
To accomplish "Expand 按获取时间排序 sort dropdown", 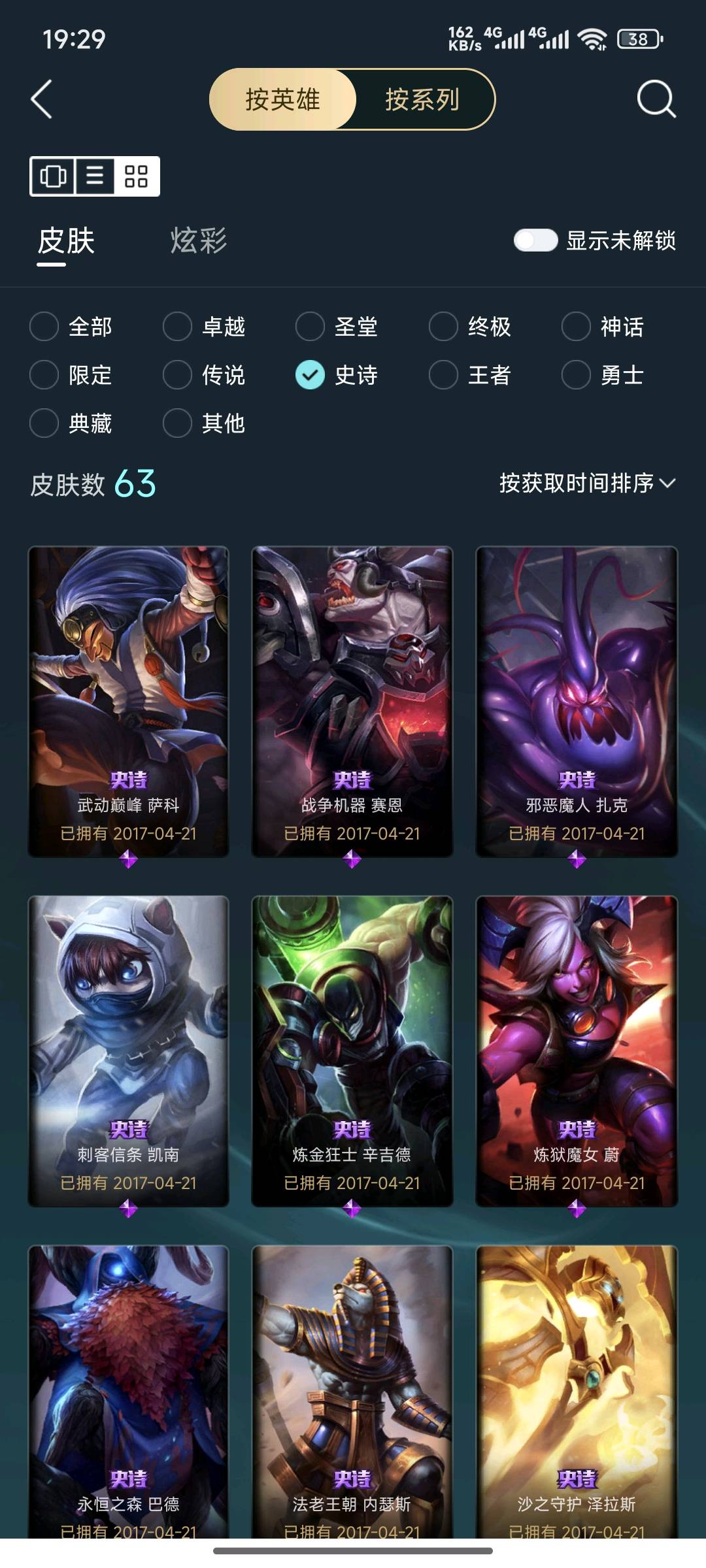I will point(586,483).
